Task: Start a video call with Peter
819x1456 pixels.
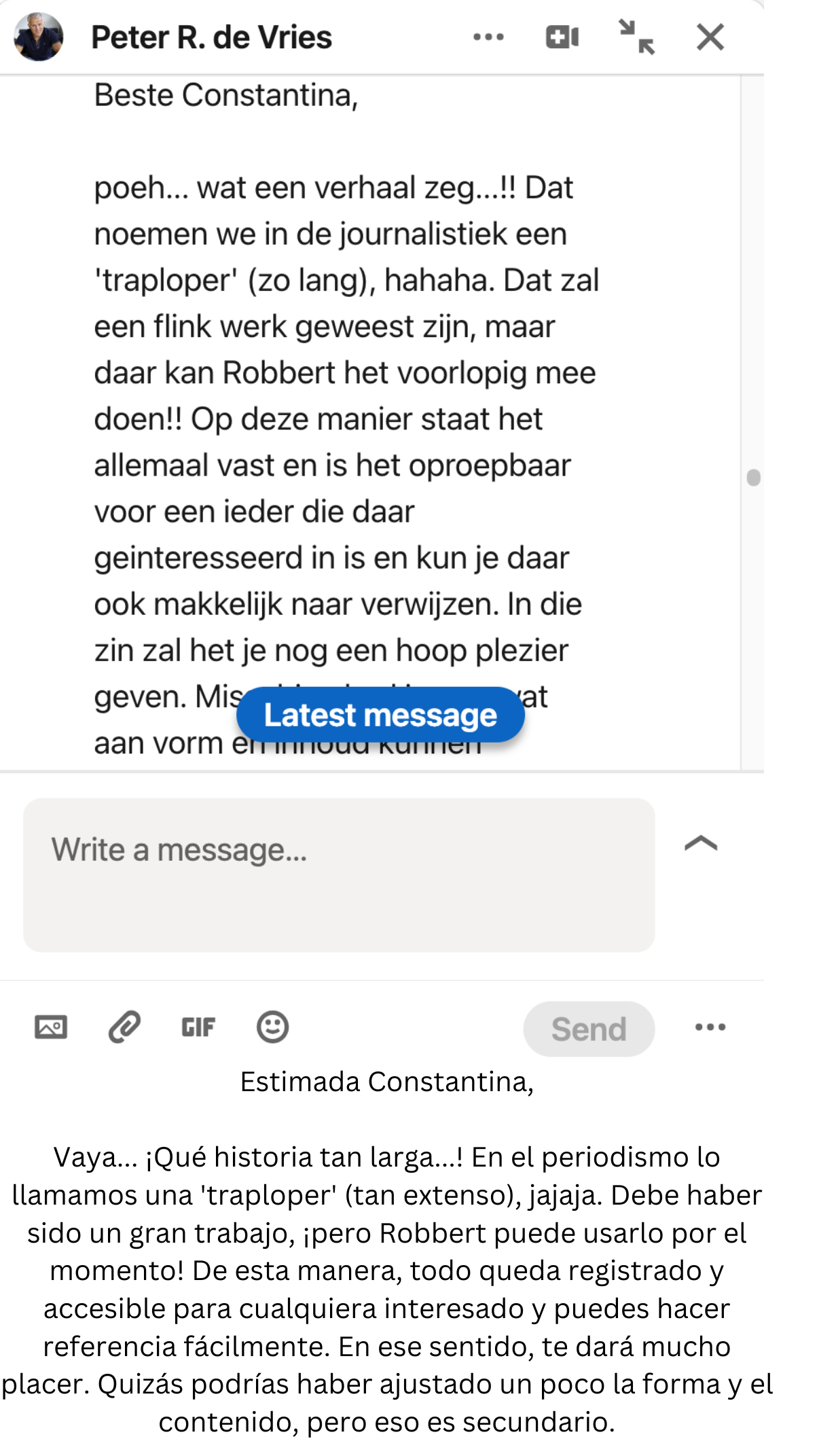Action: coord(562,37)
